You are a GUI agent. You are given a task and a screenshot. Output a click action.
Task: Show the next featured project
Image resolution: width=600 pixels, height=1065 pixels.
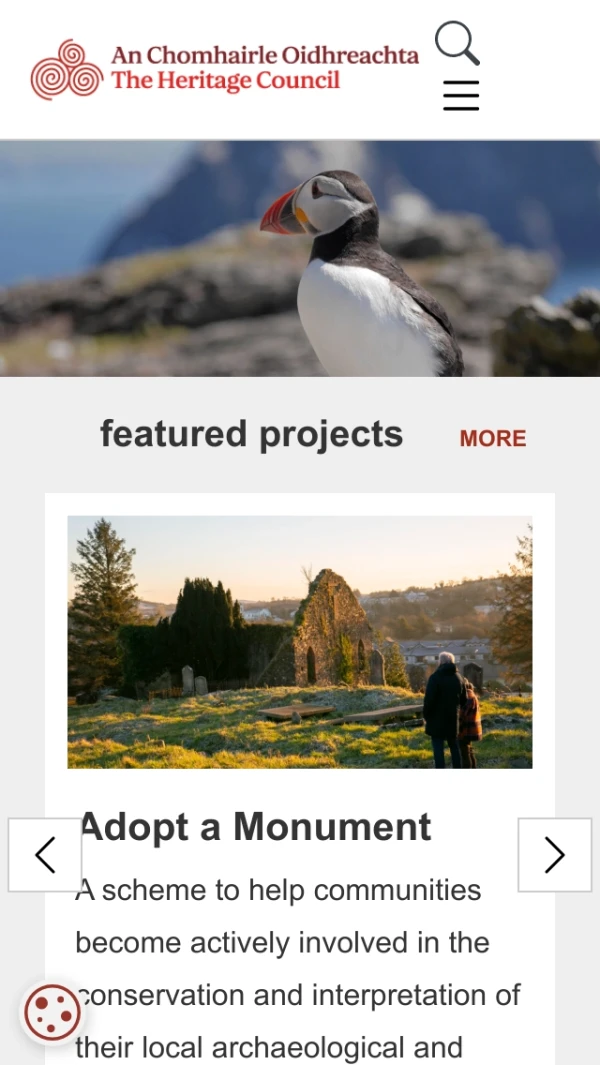tap(554, 855)
